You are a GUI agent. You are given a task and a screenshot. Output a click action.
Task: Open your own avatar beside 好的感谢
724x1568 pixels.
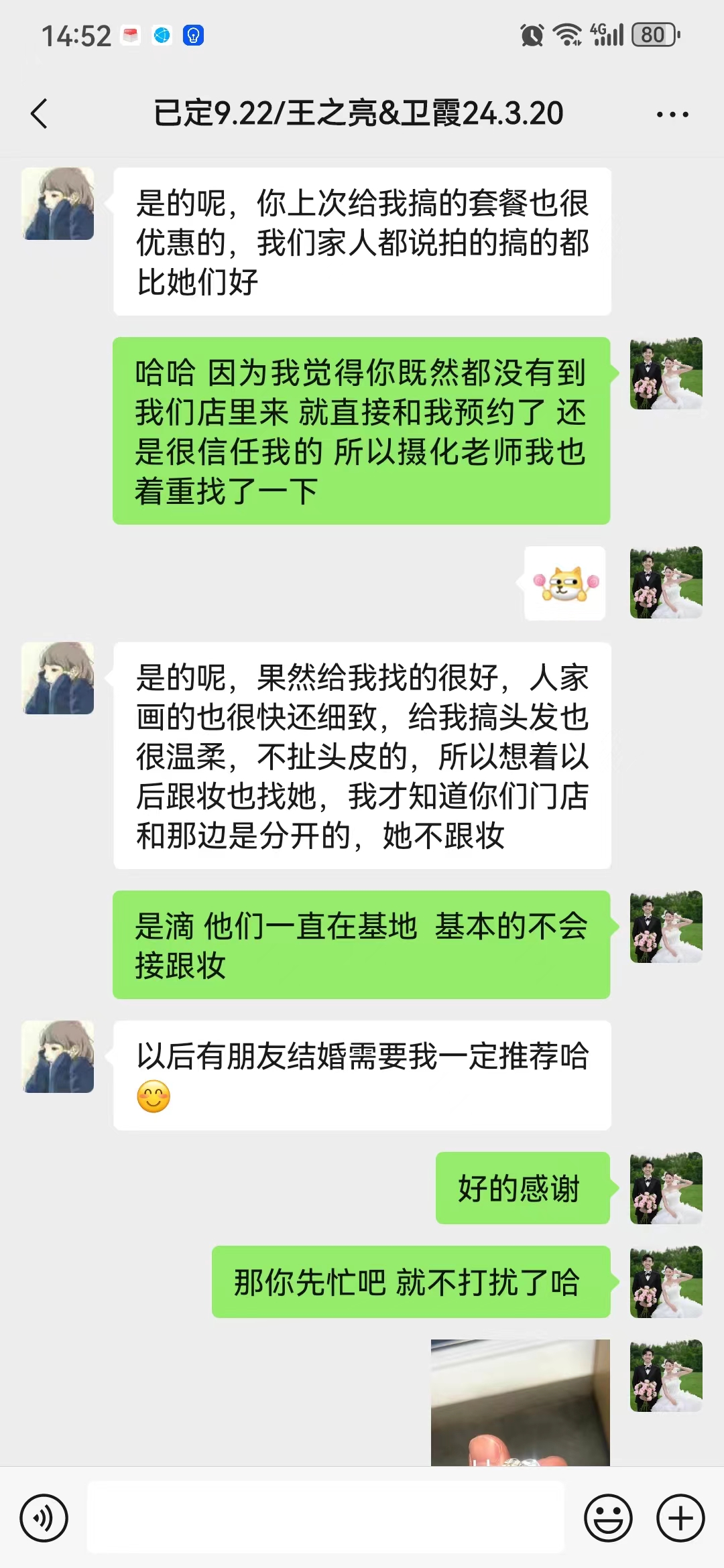tap(666, 1188)
